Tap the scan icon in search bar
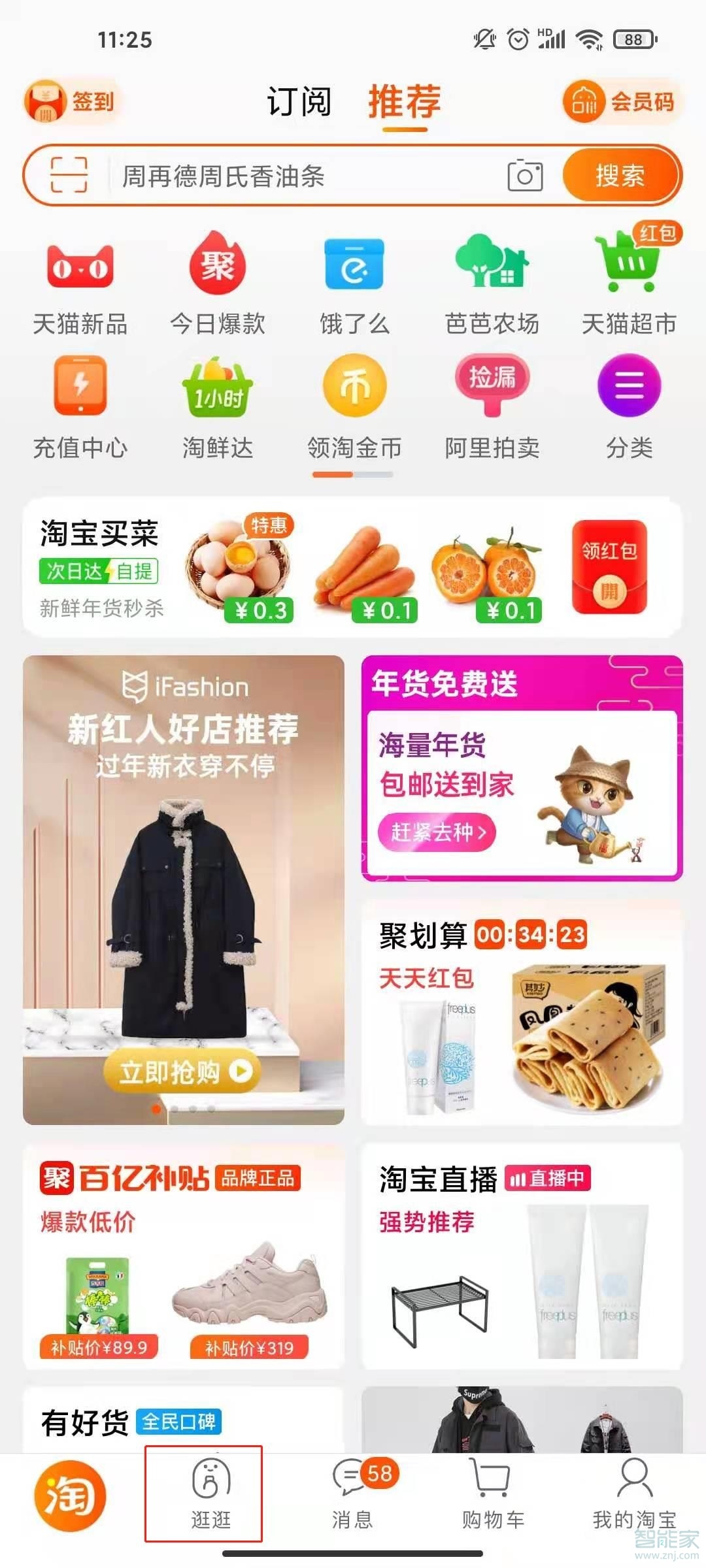706x1568 pixels. [x=69, y=175]
